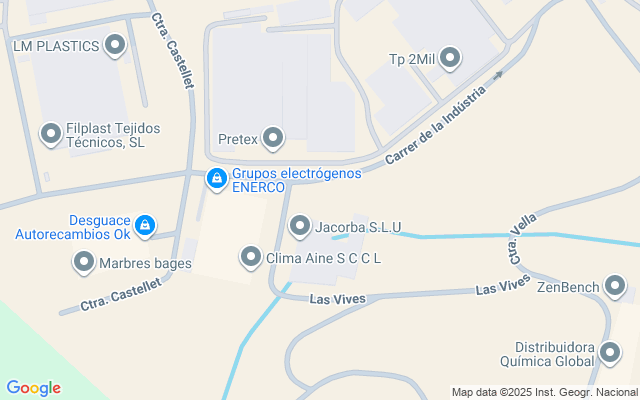Open the Marbres bages place pin
The image size is (640, 400).
84,263
